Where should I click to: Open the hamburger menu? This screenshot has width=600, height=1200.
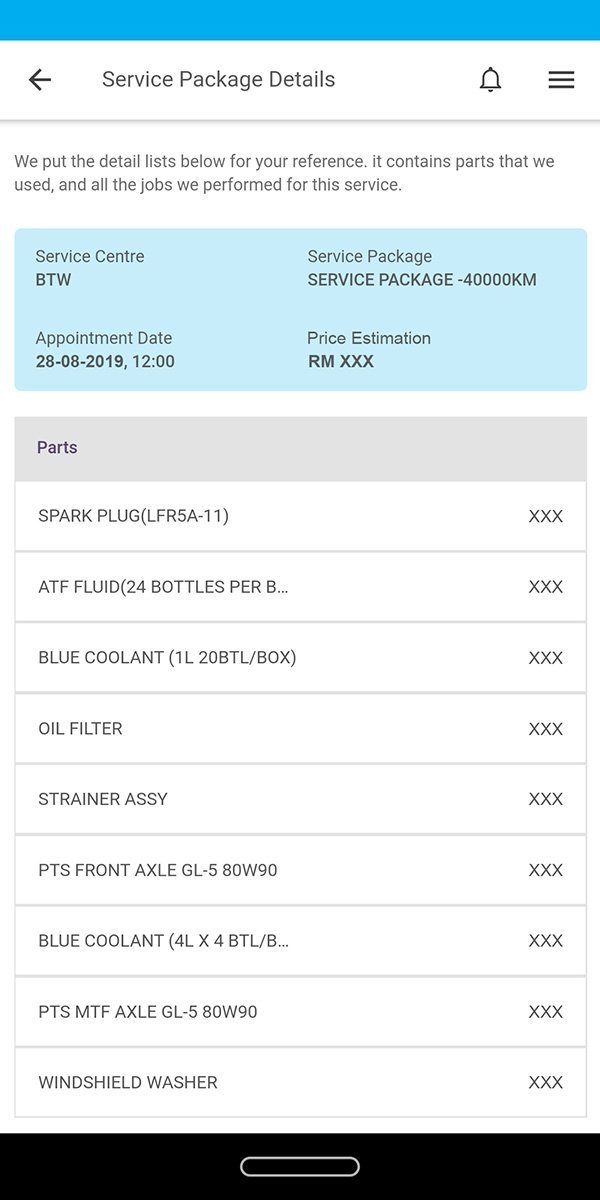561,80
